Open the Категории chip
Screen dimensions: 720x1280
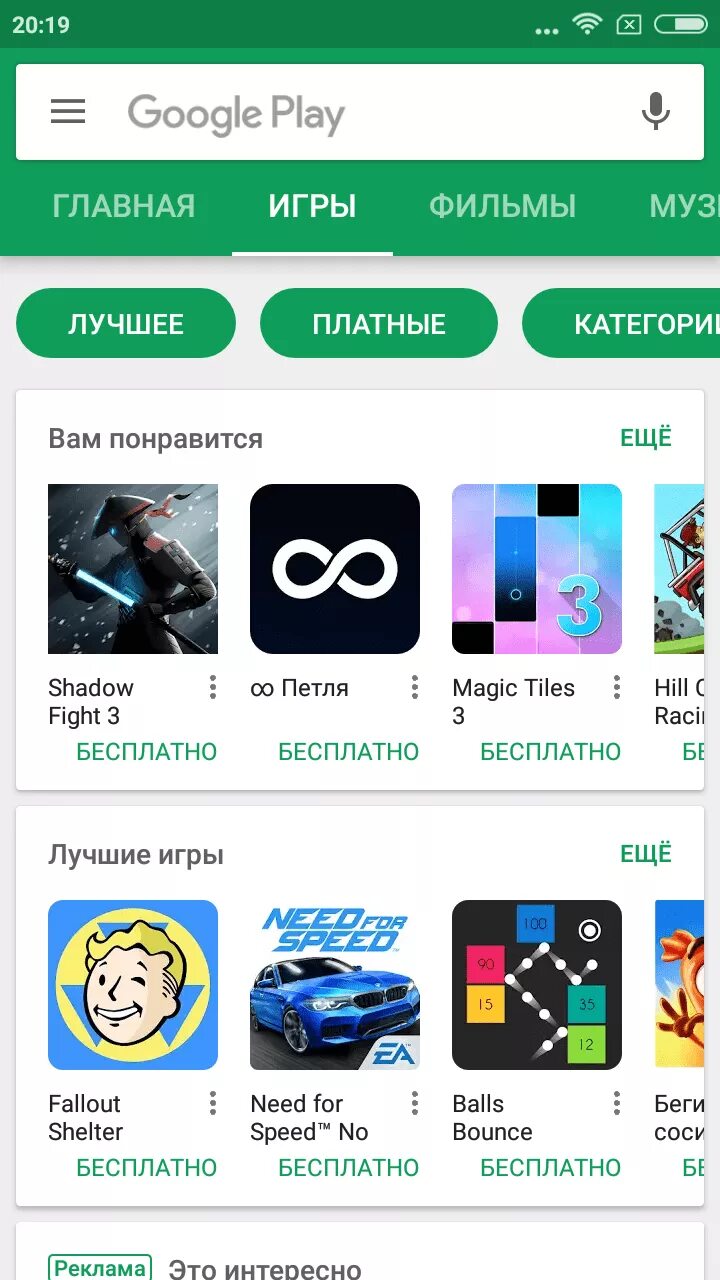pyautogui.click(x=630, y=324)
